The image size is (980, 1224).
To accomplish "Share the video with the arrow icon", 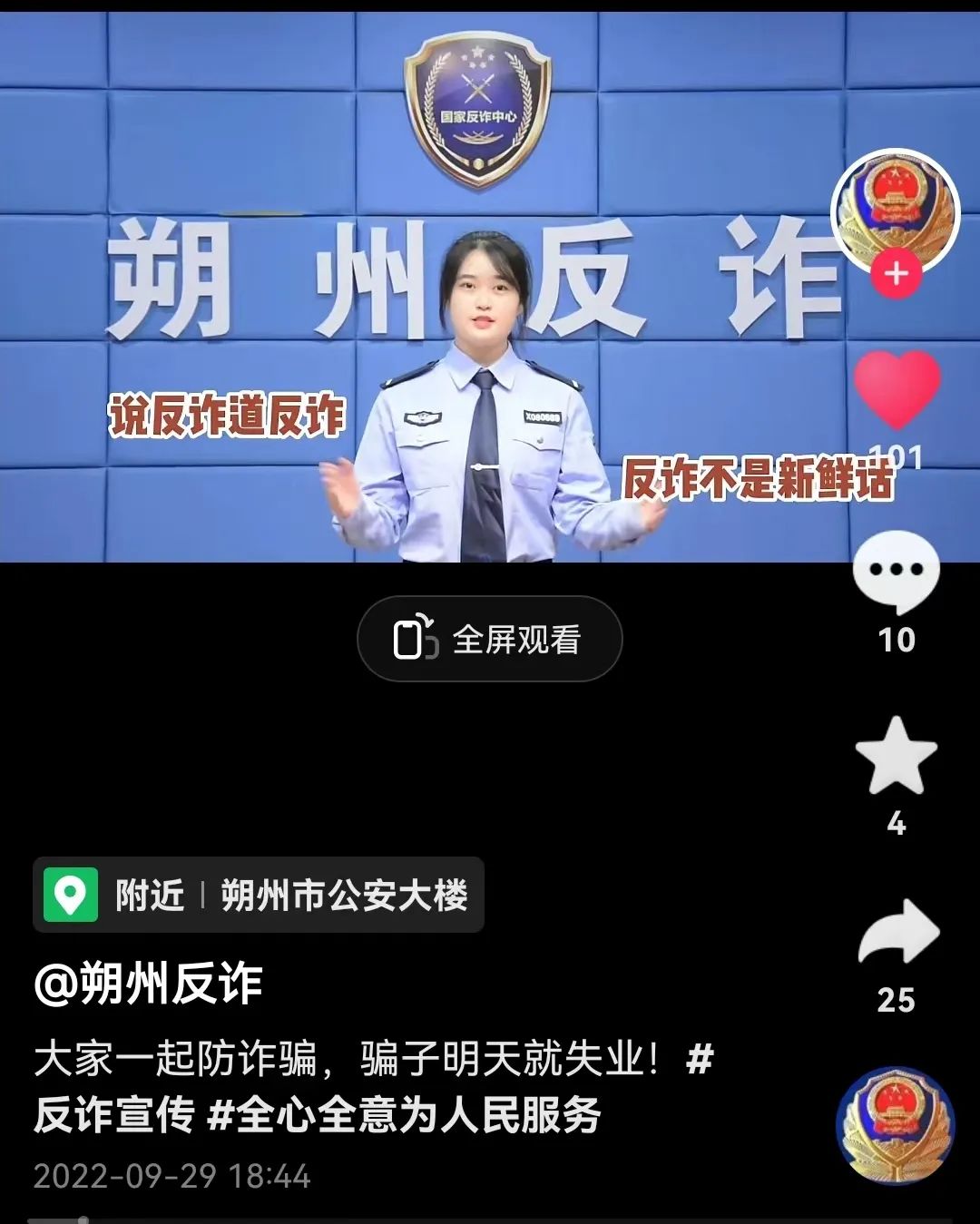I will point(897,933).
